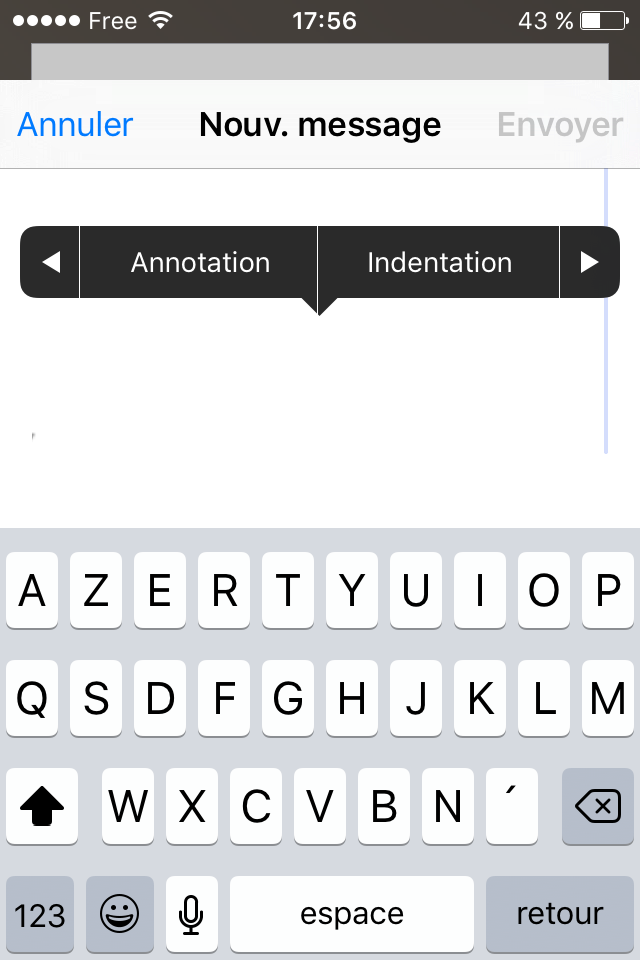Select Annotation in the popup menu
Viewport: 640px width, 960px height.
point(200,262)
